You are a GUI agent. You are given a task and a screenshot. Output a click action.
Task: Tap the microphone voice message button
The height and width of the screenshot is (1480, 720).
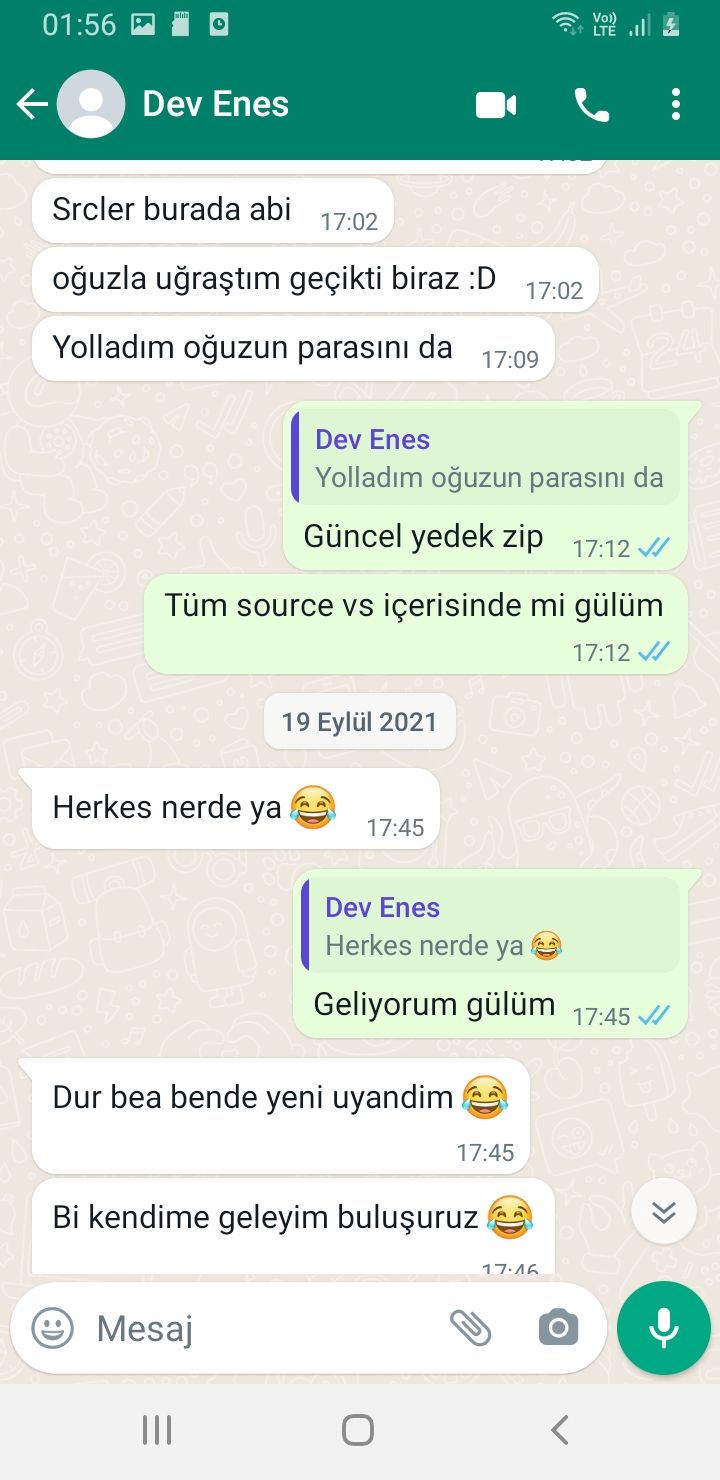coord(663,1328)
